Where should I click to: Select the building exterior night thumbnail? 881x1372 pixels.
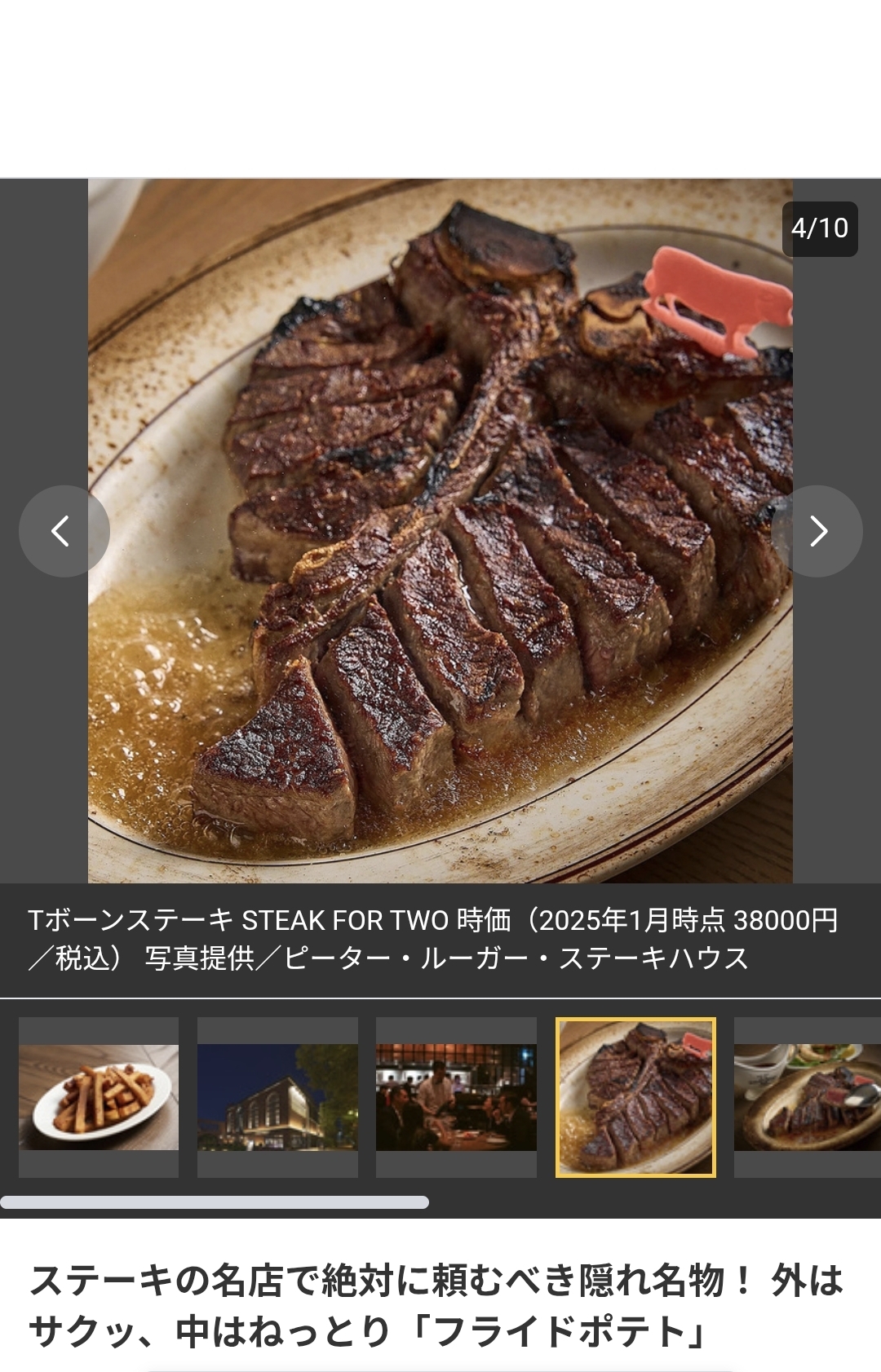click(x=277, y=1097)
